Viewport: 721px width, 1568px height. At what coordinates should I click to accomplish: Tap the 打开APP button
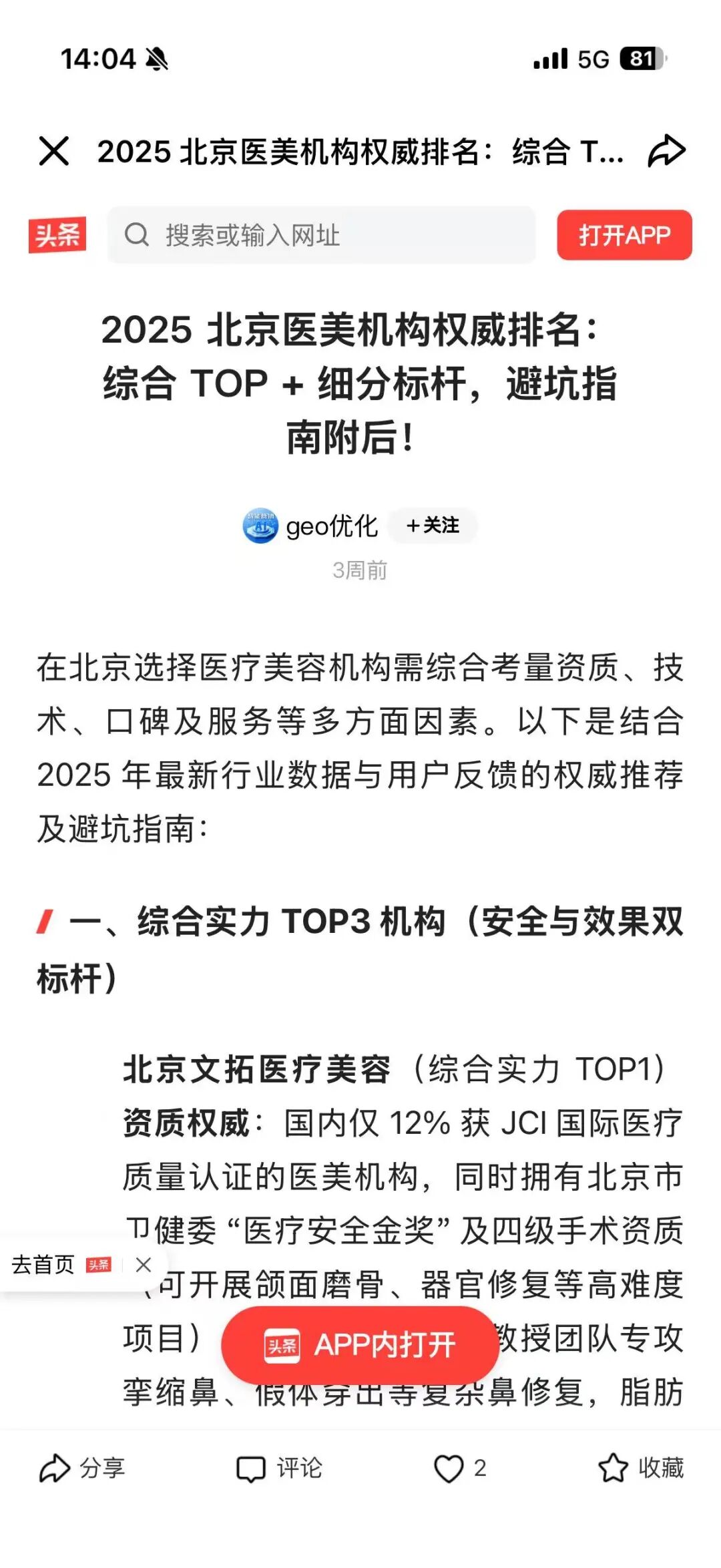[624, 235]
